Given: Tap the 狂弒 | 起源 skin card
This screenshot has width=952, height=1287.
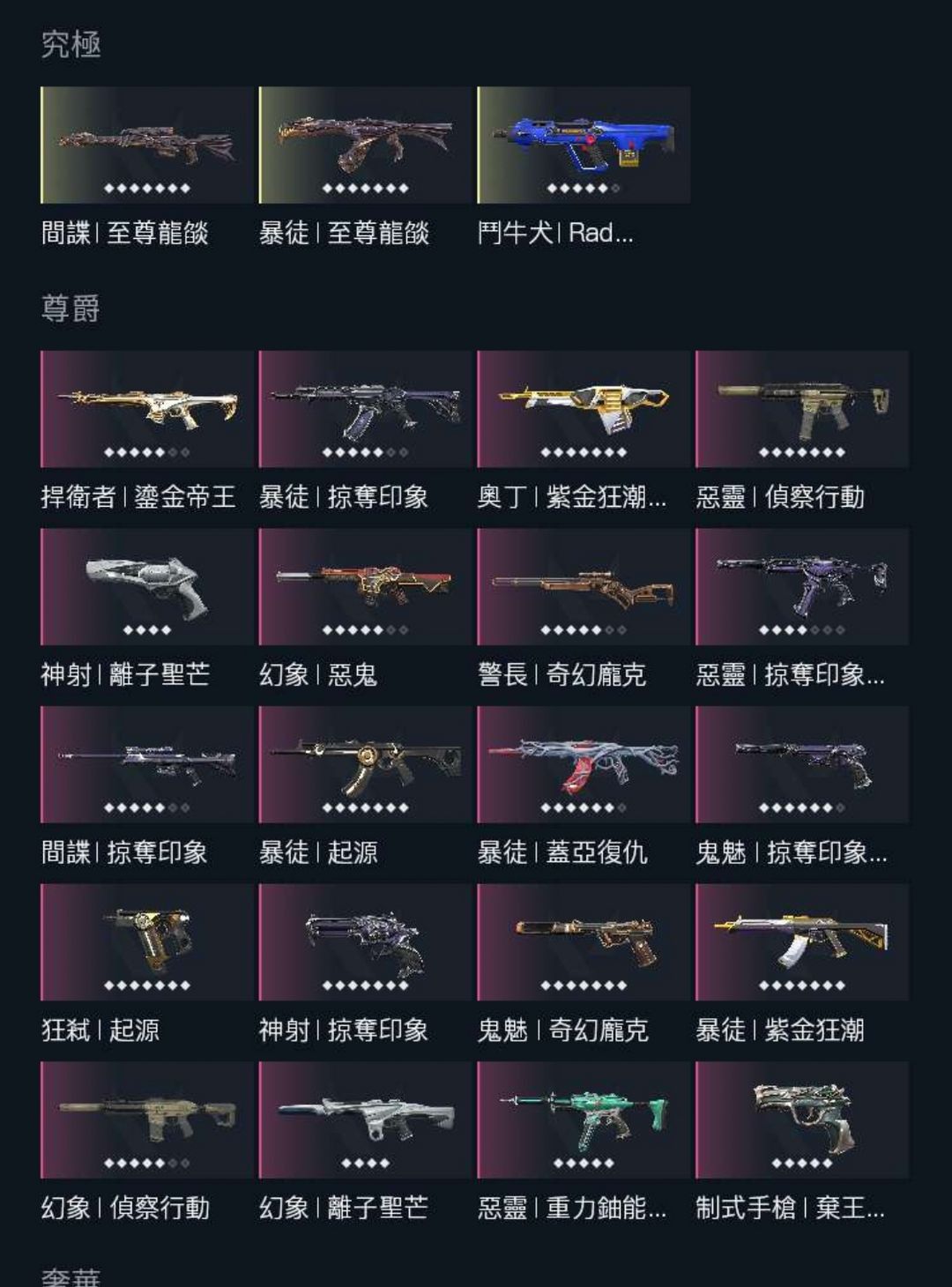Looking at the screenshot, I should pyautogui.click(x=146, y=942).
